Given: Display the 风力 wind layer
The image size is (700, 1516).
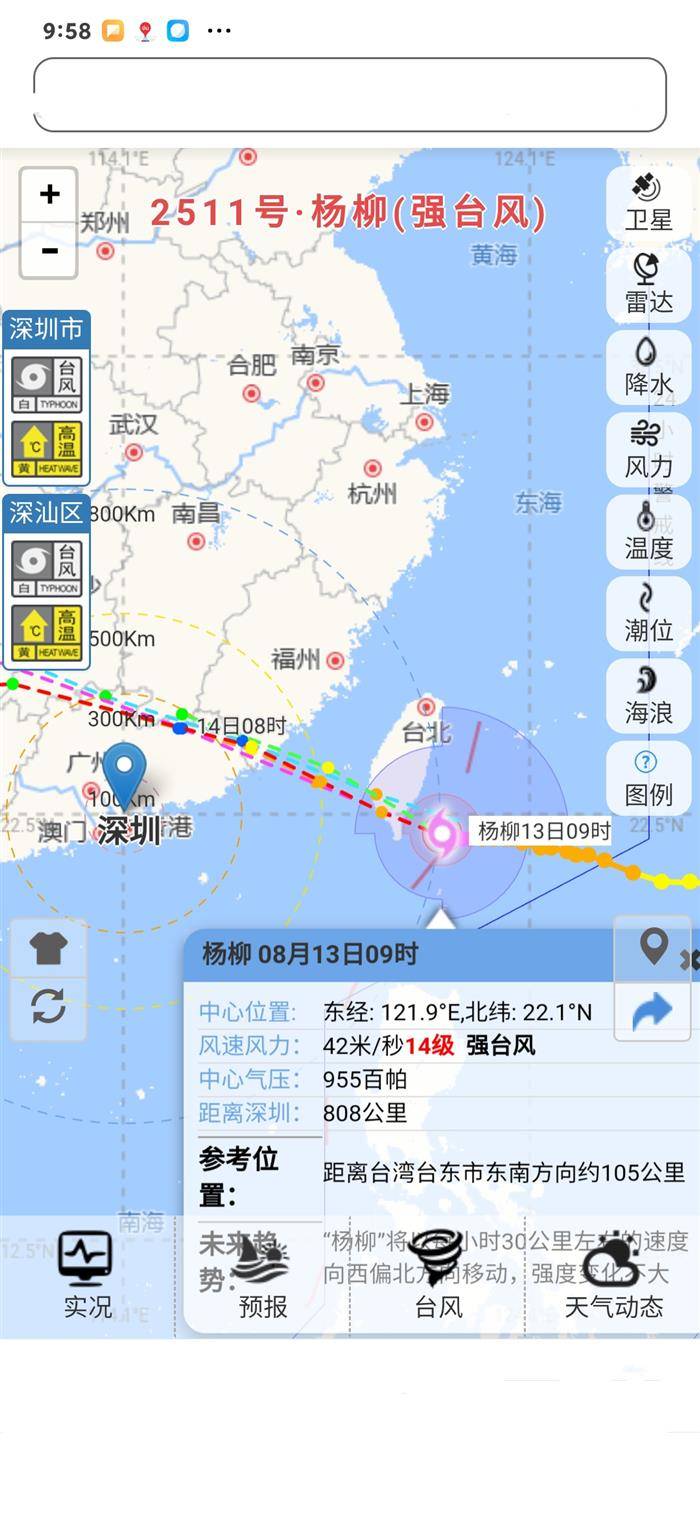Looking at the screenshot, I should (648, 449).
